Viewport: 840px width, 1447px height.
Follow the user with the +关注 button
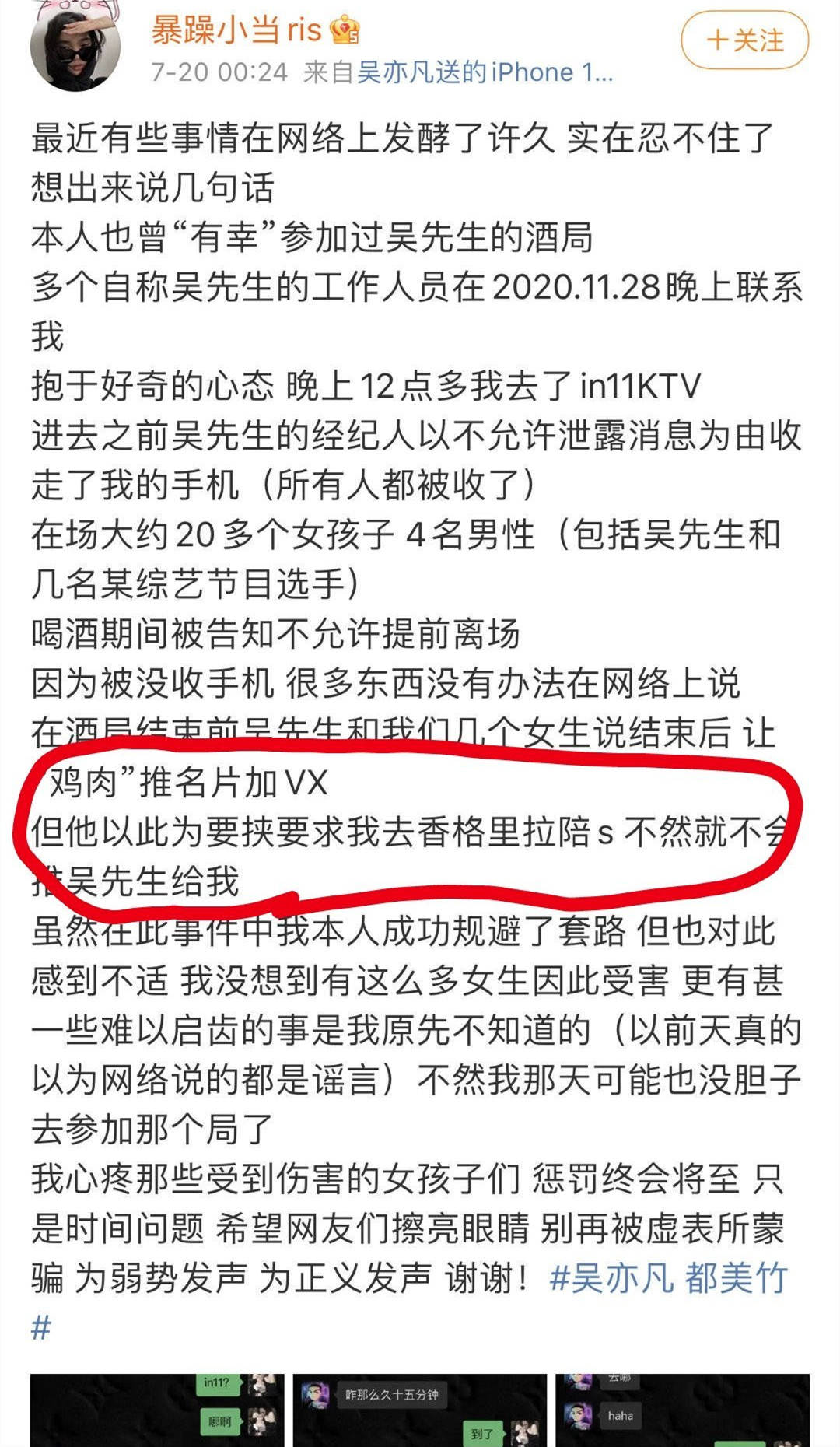(744, 40)
